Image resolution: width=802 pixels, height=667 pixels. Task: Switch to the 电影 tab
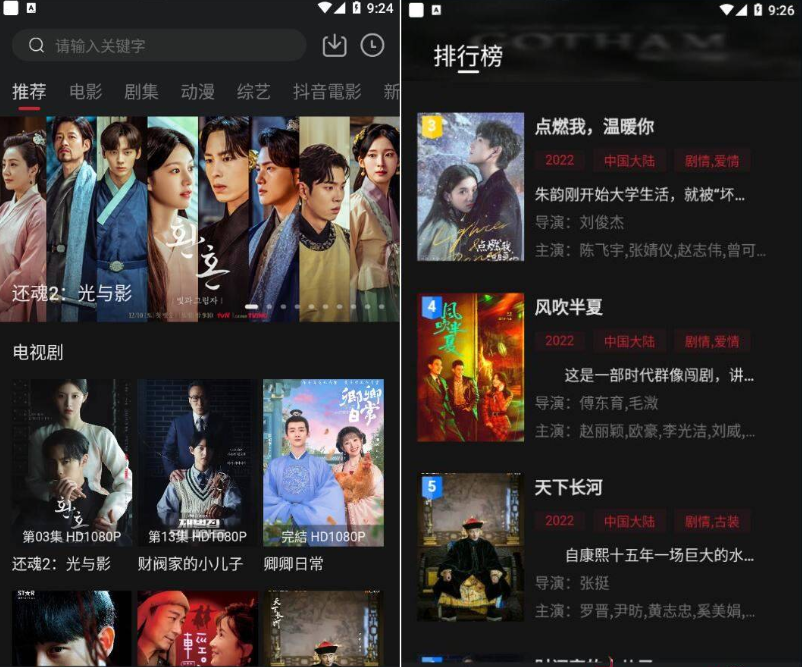(86, 92)
